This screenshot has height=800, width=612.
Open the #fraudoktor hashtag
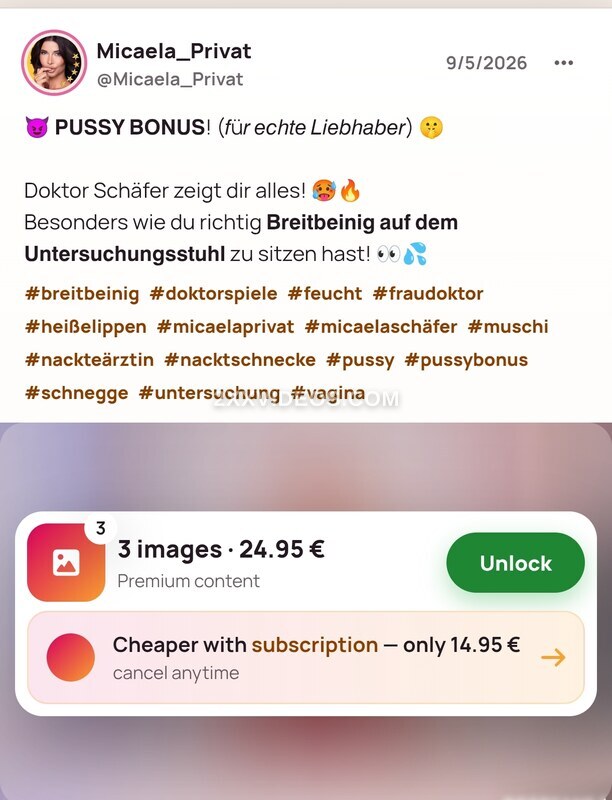click(428, 294)
